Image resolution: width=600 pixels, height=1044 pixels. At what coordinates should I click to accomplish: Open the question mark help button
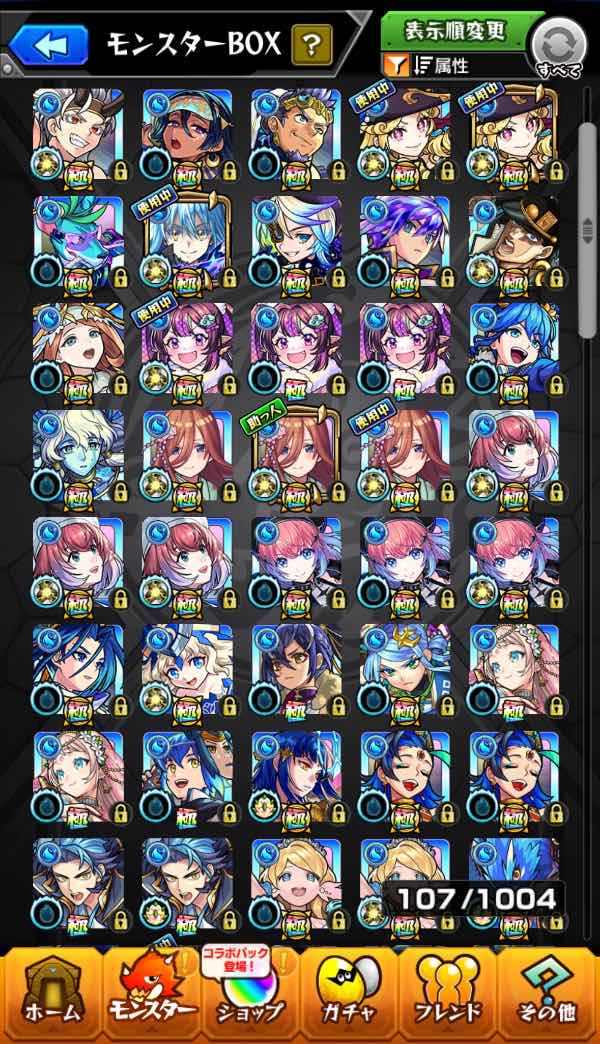(x=312, y=44)
